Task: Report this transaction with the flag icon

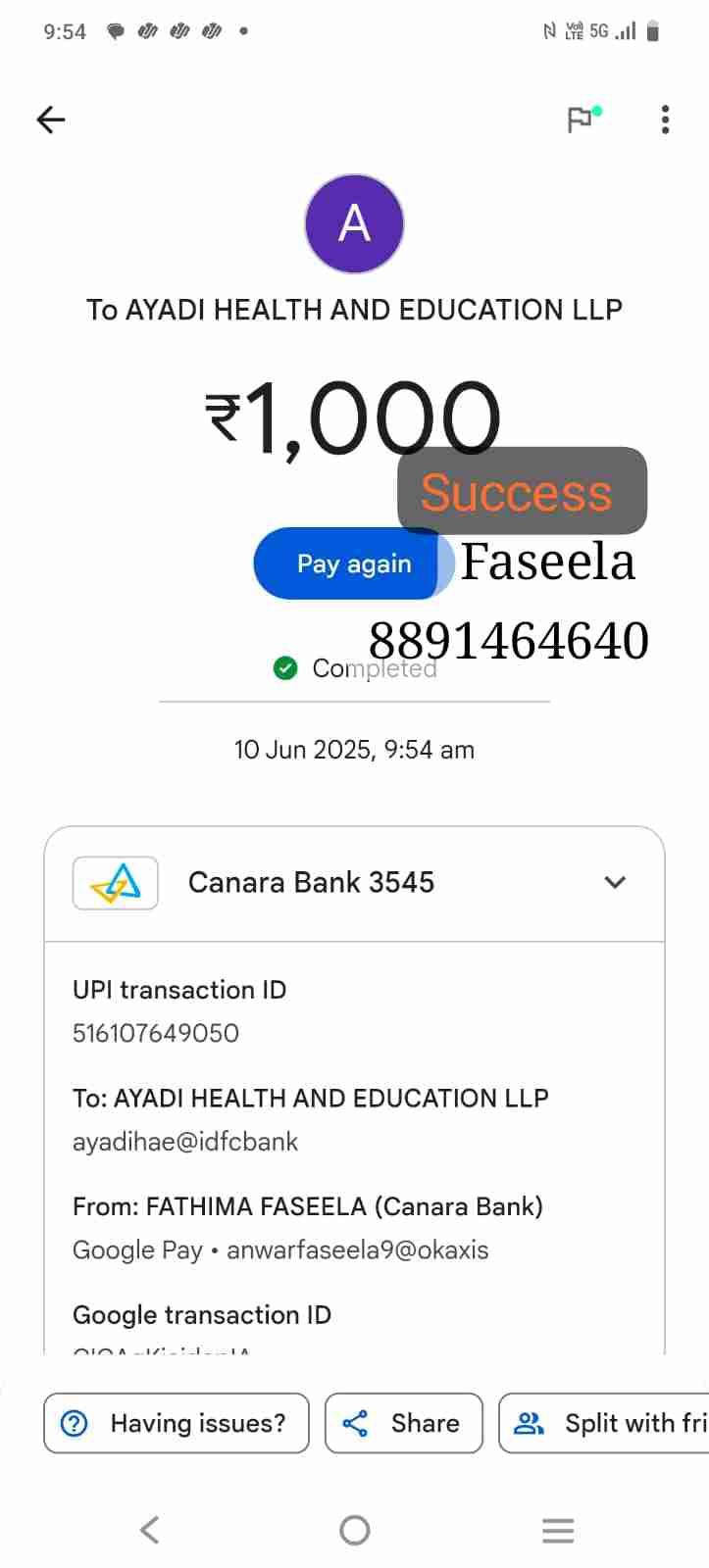Action: pyautogui.click(x=582, y=120)
